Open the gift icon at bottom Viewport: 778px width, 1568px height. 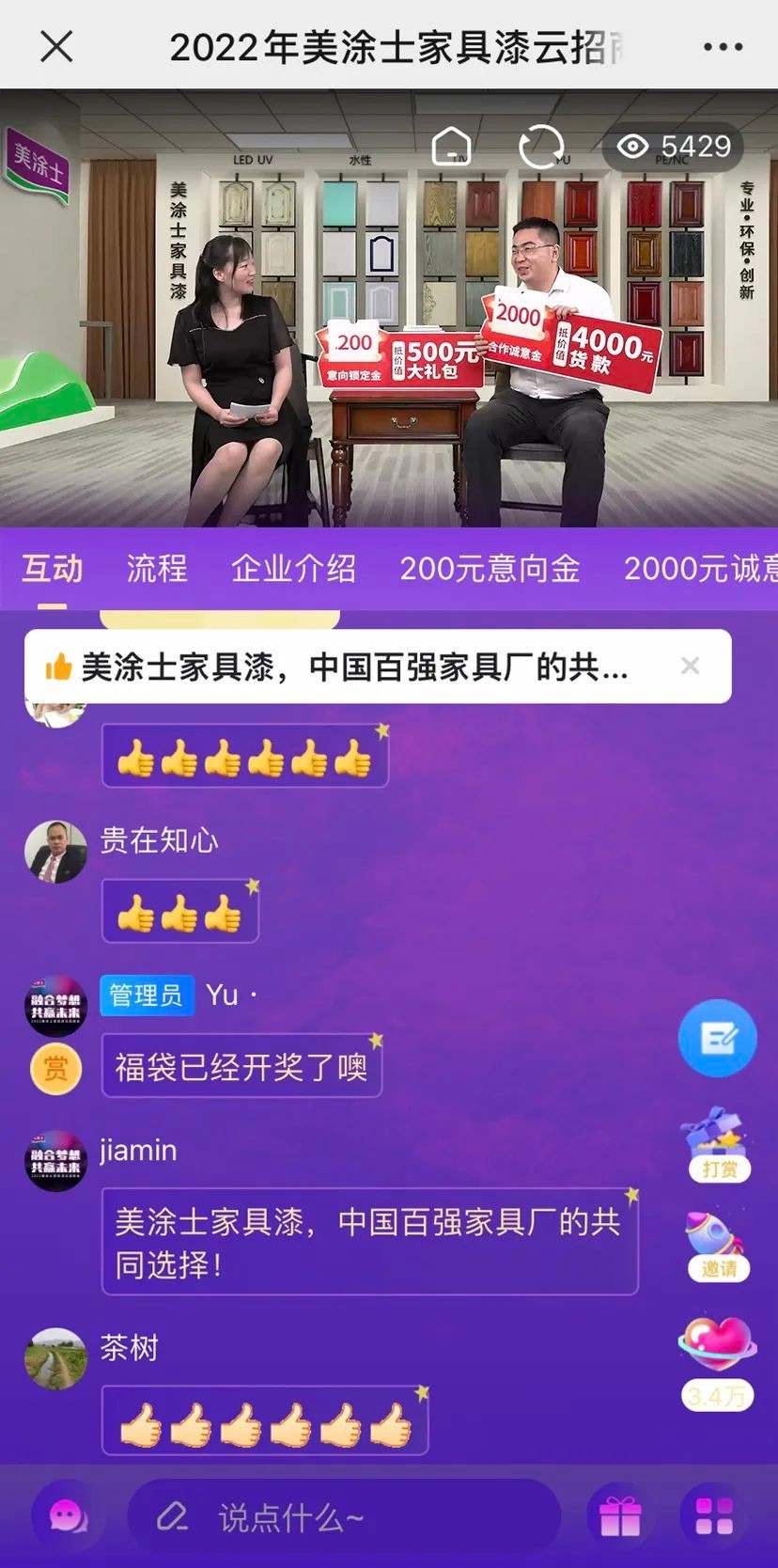point(620,1516)
